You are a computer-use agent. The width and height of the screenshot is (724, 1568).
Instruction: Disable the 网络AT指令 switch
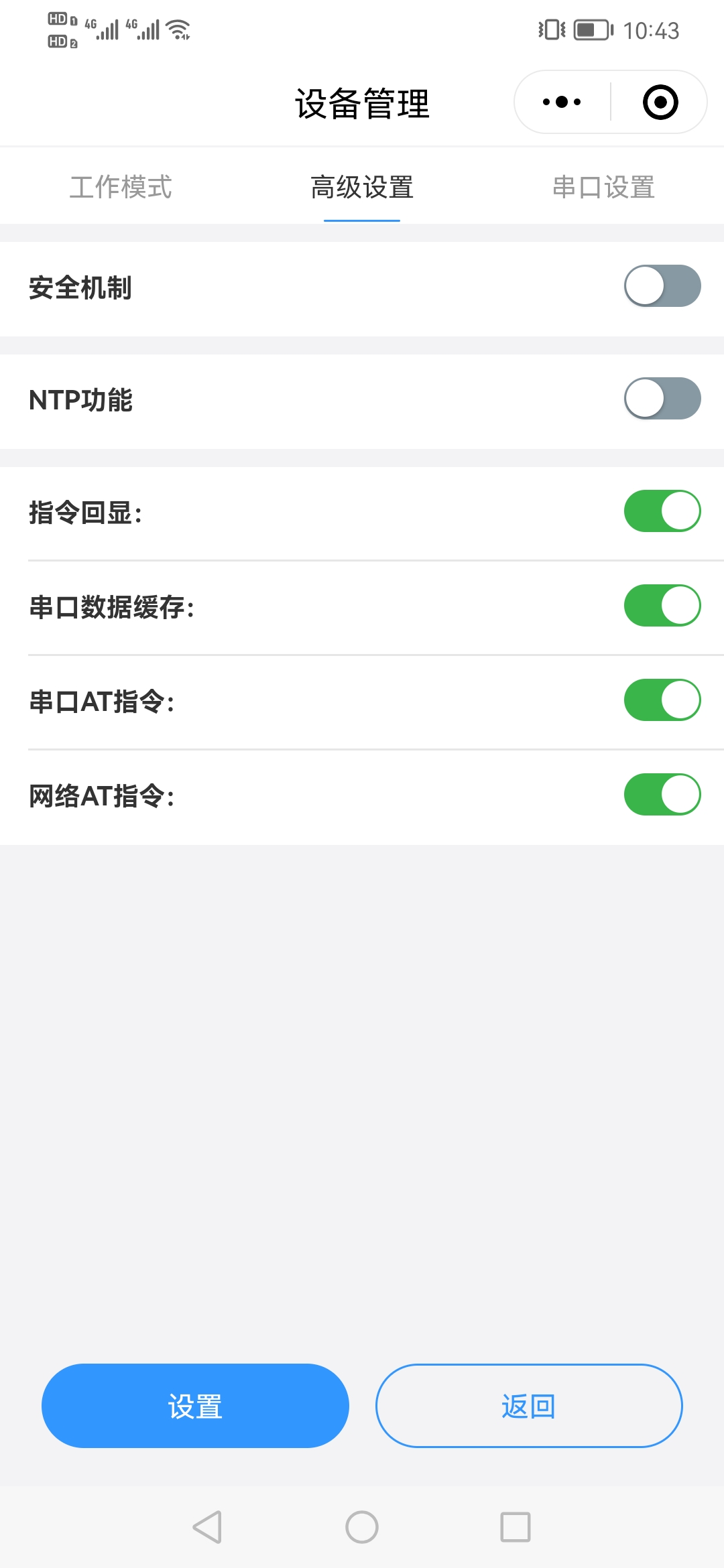tap(662, 795)
